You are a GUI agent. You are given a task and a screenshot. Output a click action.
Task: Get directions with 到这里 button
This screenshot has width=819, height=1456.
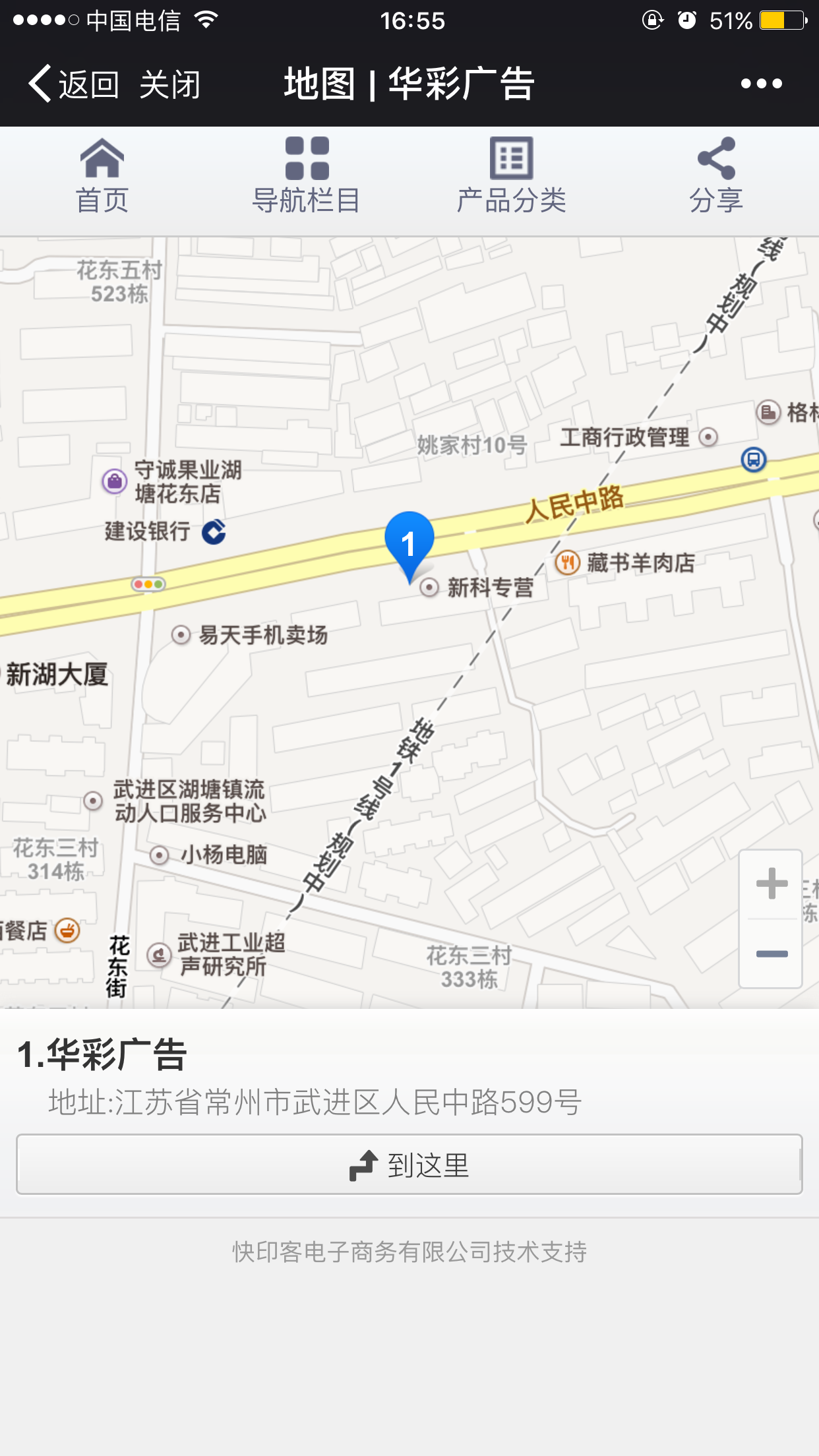[x=409, y=1165]
